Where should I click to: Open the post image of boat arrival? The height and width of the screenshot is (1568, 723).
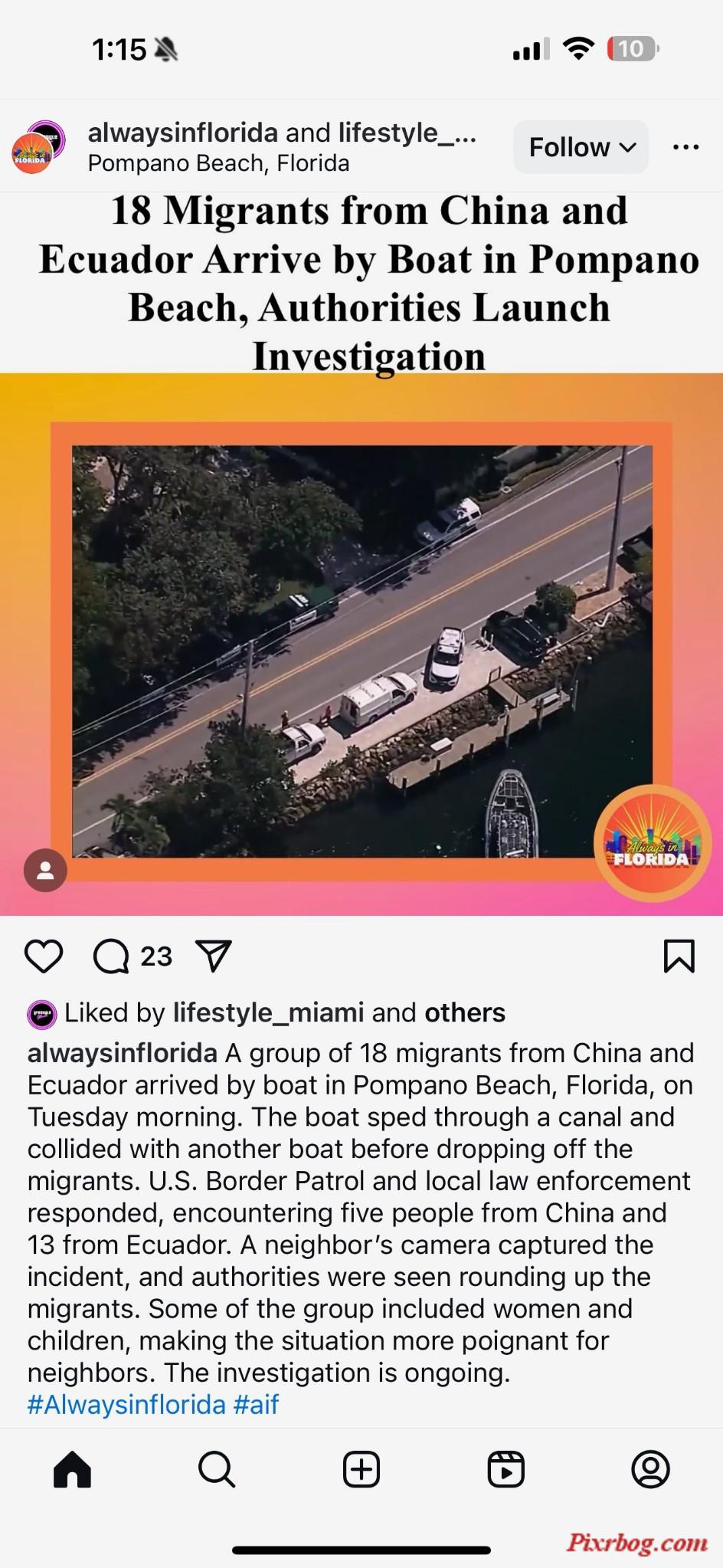point(361,651)
